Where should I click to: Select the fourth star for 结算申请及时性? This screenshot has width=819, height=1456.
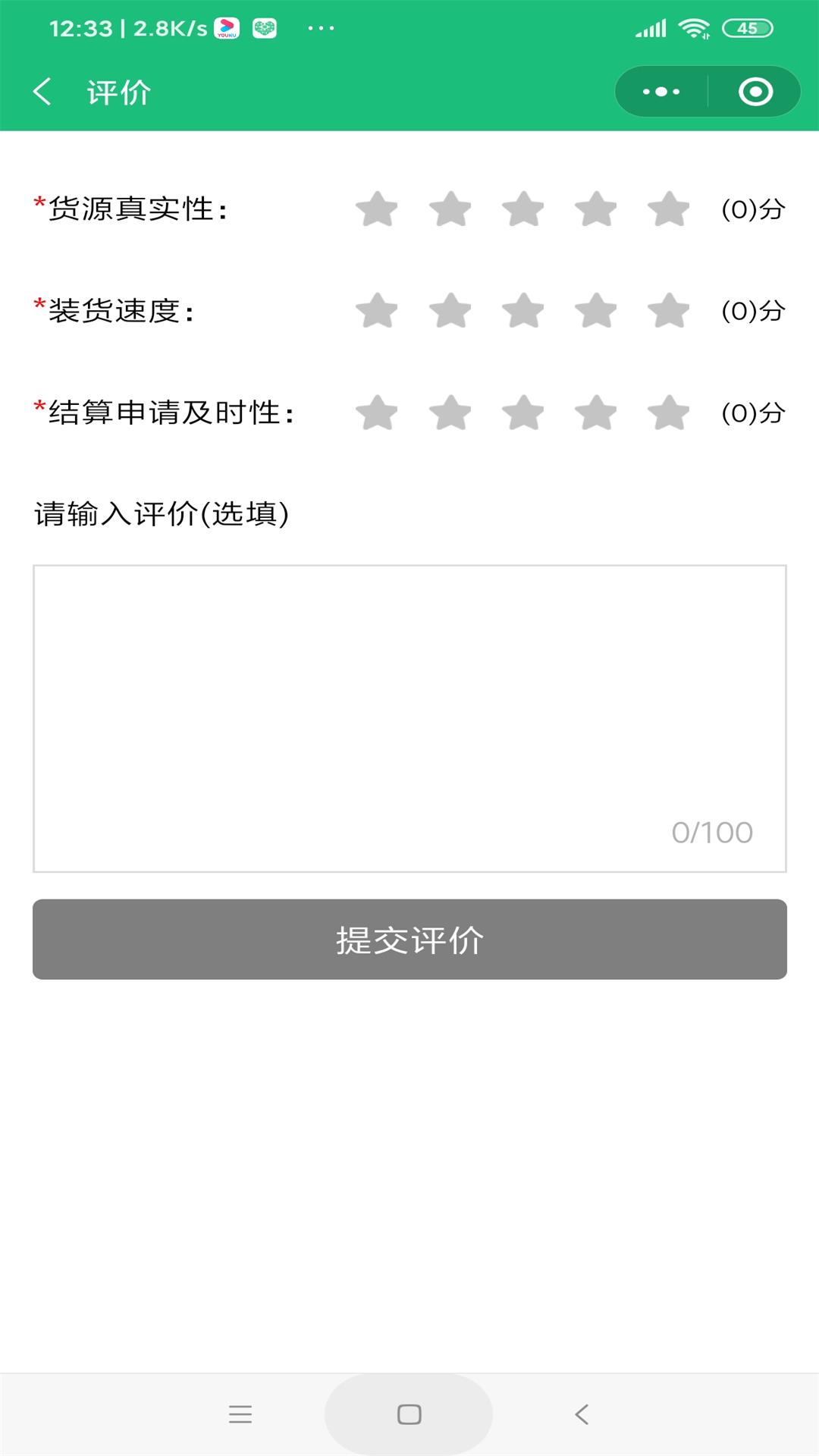[594, 413]
